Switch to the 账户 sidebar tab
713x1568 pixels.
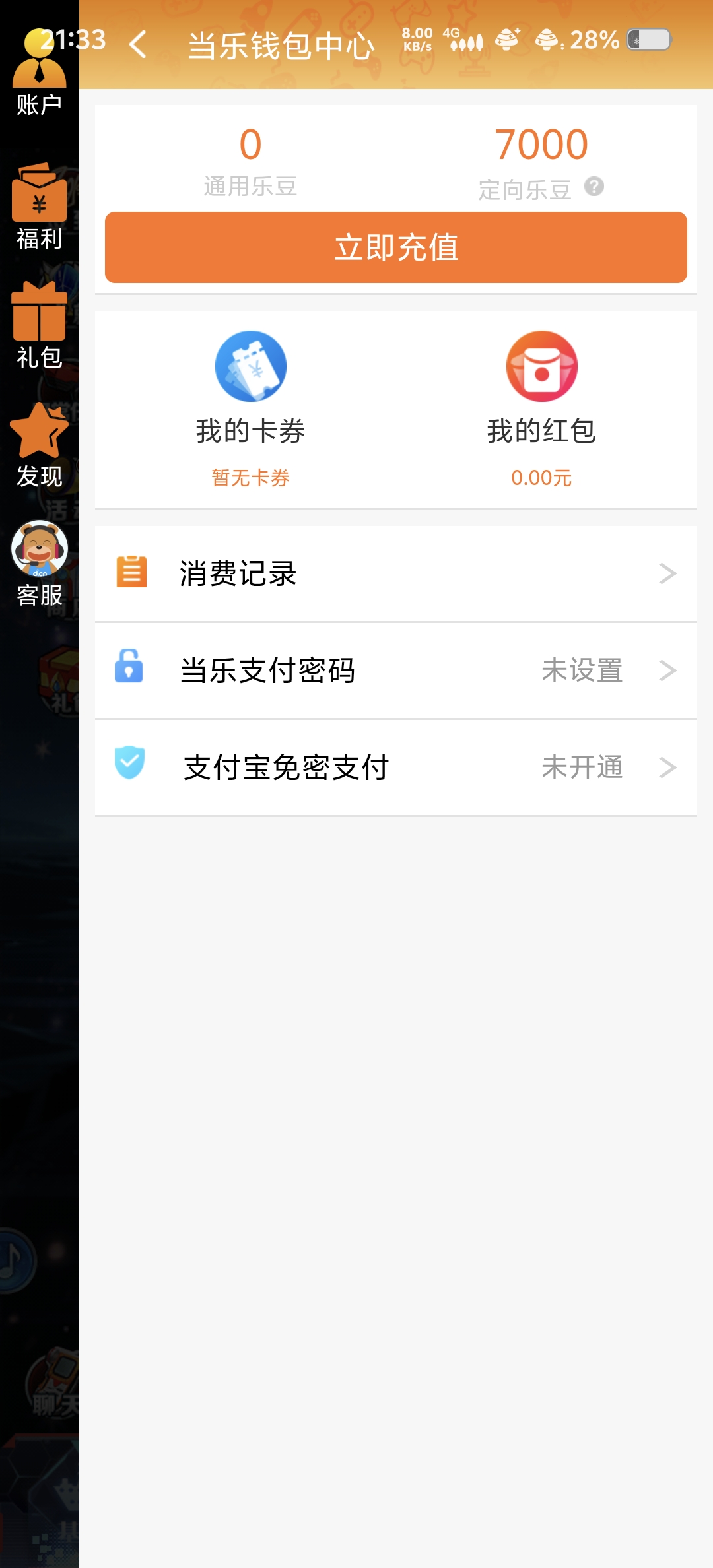click(x=39, y=74)
